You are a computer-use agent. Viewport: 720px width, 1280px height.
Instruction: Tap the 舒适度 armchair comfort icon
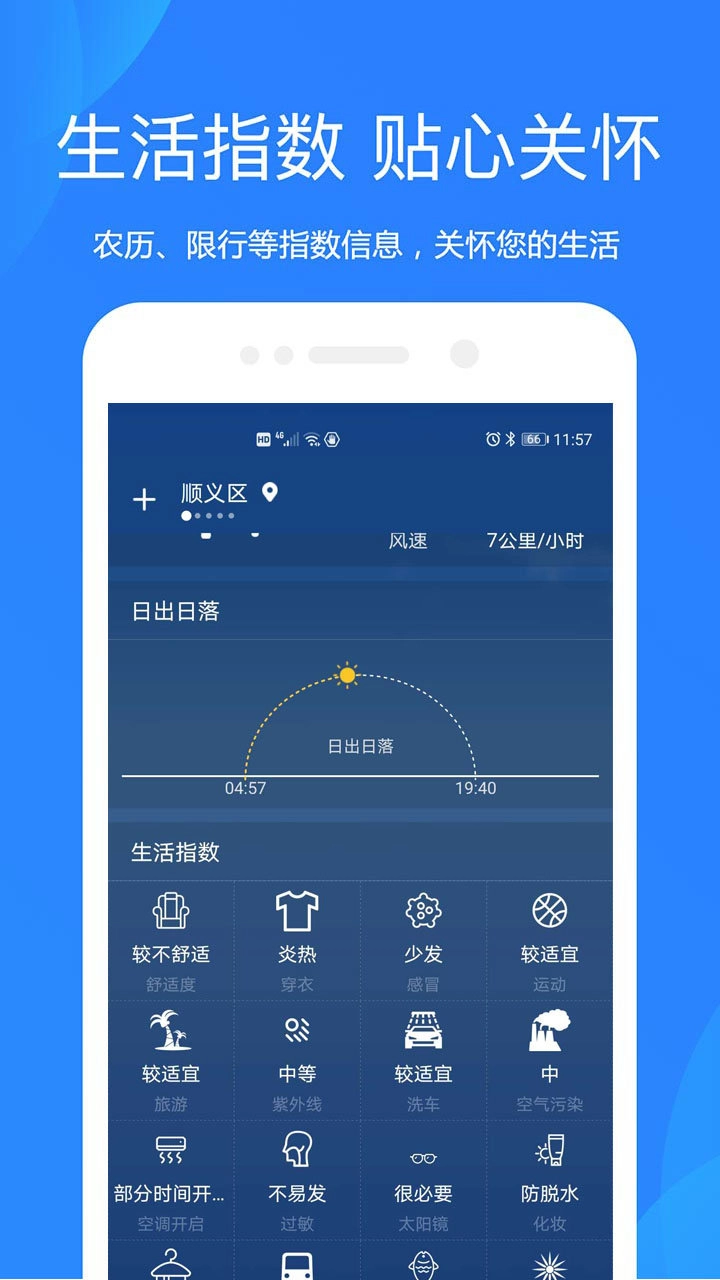(x=171, y=911)
